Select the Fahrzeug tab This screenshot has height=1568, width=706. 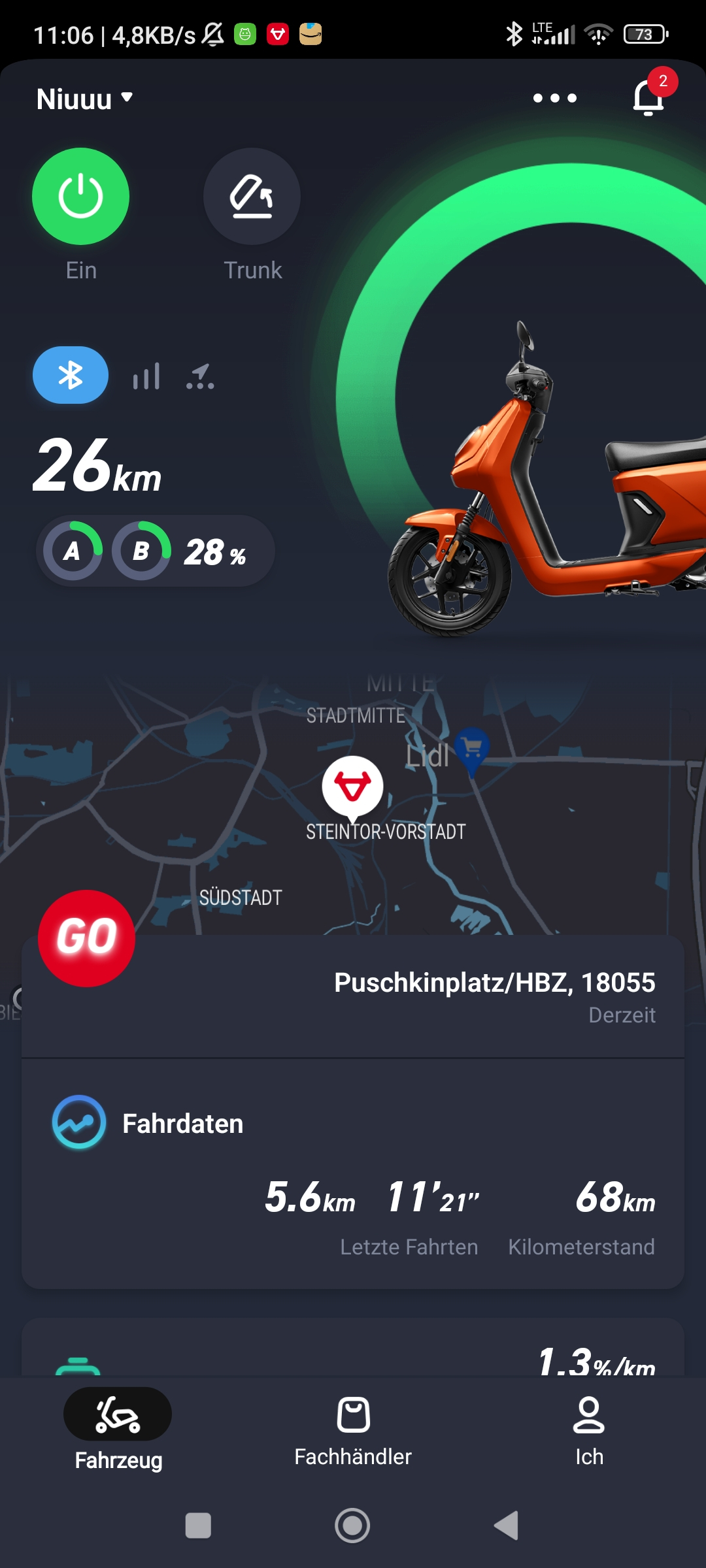tap(118, 1431)
